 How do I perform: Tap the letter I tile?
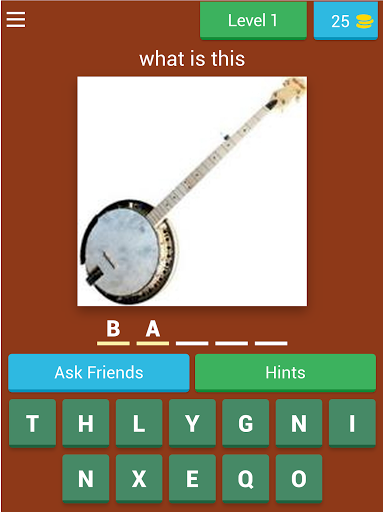352,423
